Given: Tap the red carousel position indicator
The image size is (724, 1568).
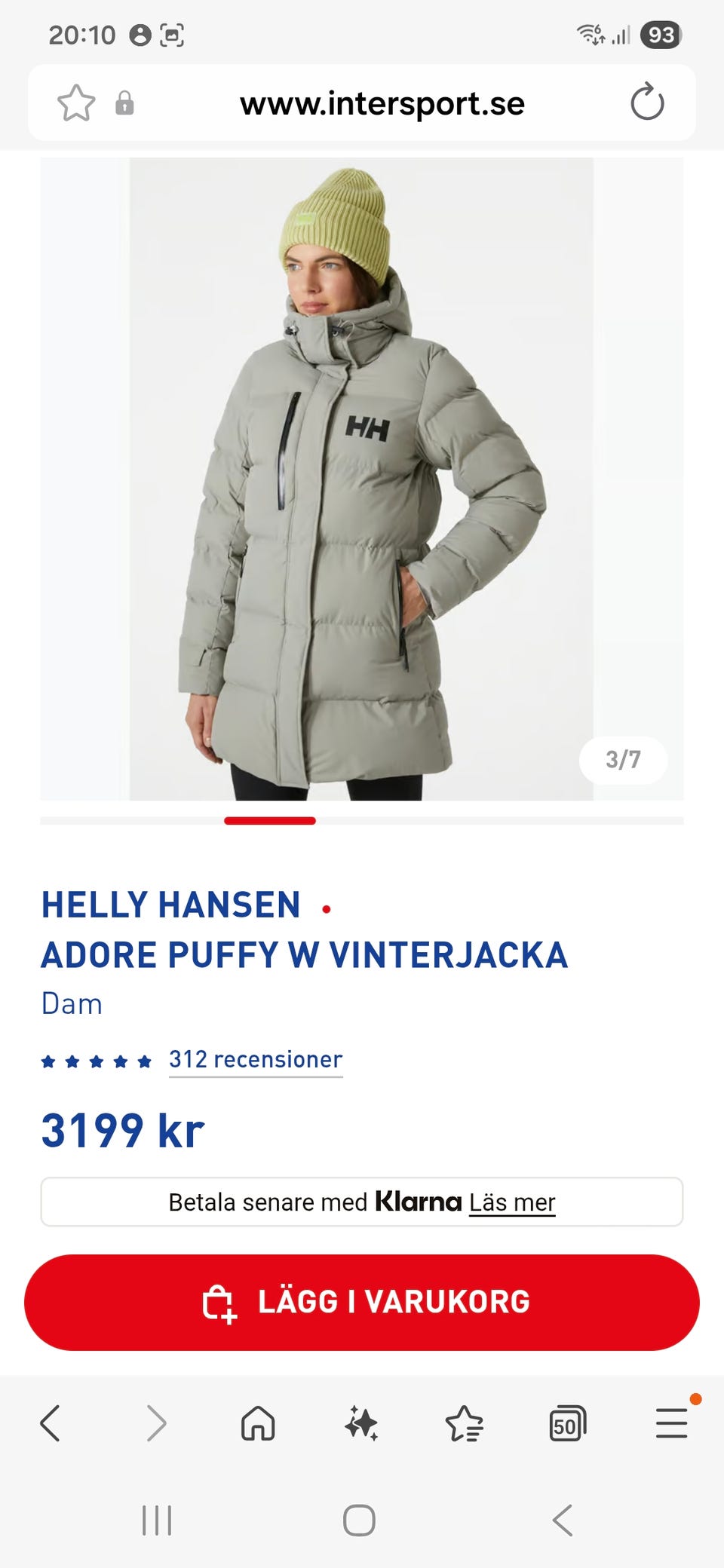Looking at the screenshot, I should [x=271, y=820].
